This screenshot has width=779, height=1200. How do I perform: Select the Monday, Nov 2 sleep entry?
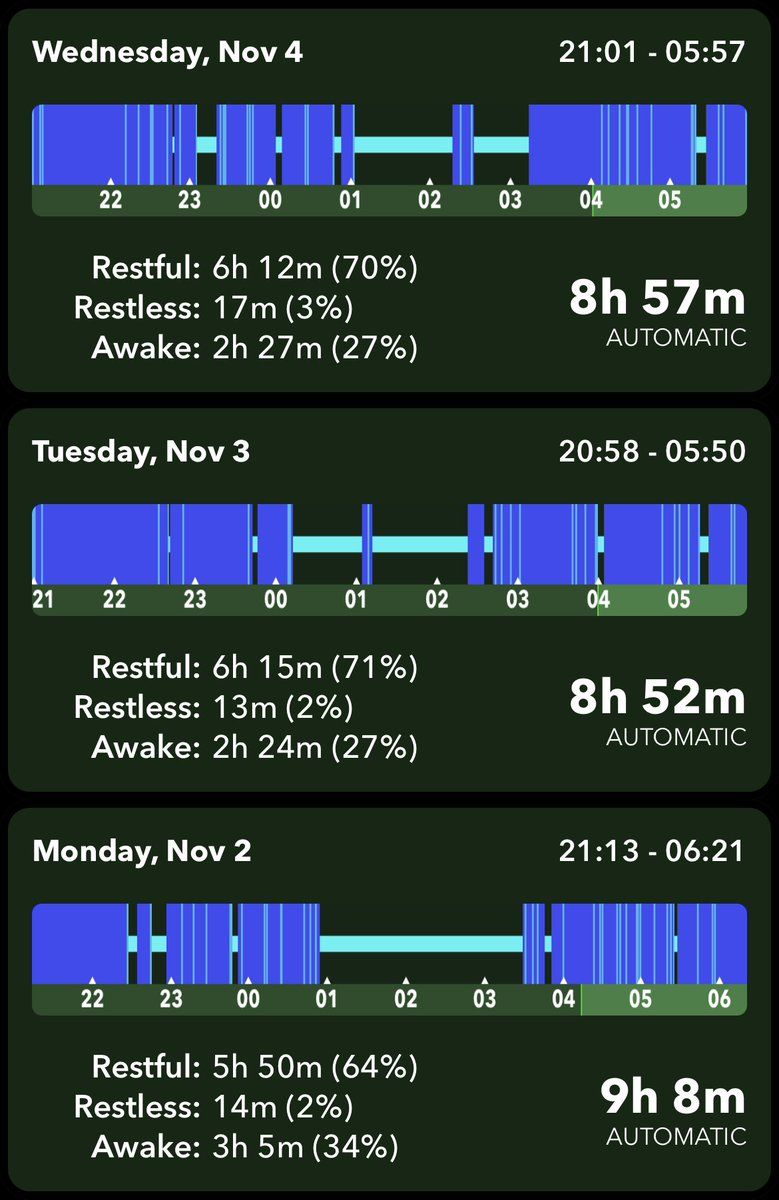click(389, 1000)
